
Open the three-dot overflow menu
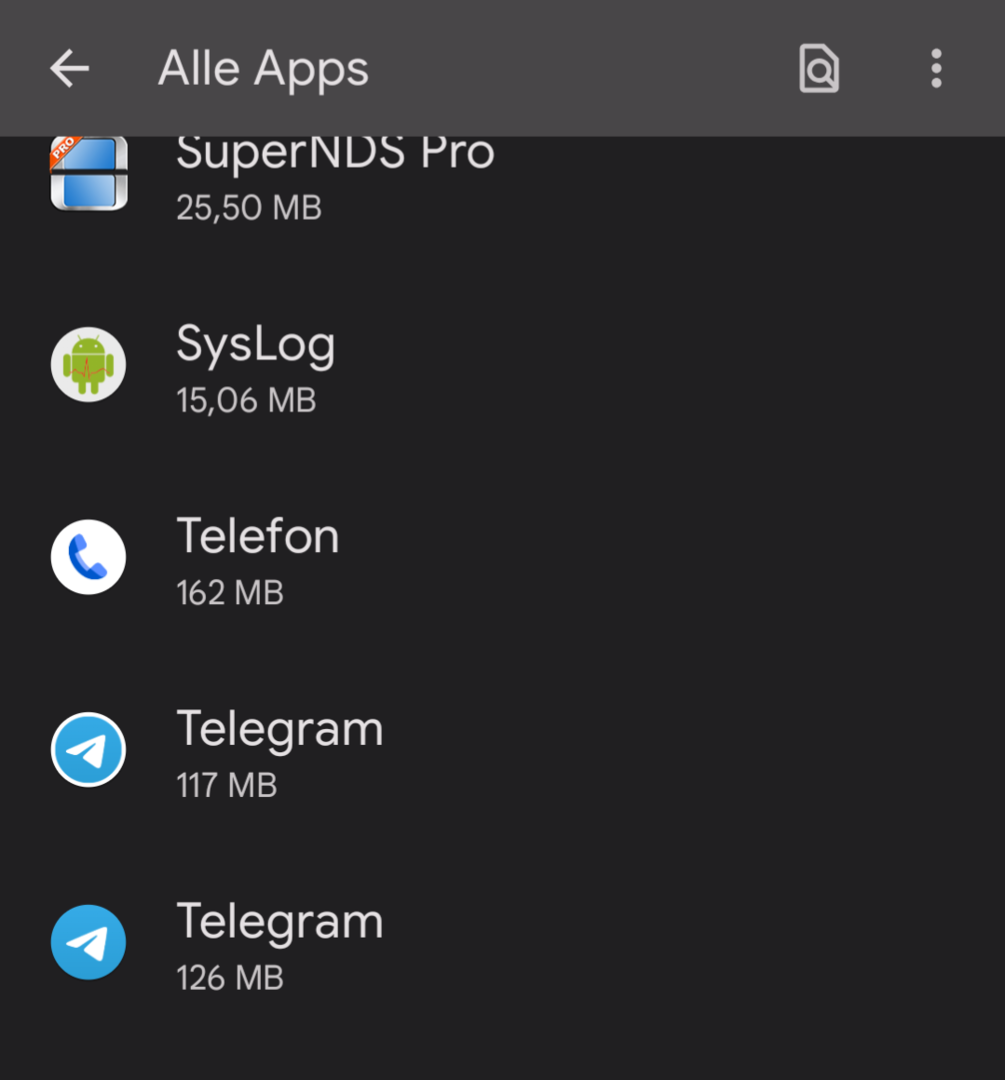[x=935, y=69]
